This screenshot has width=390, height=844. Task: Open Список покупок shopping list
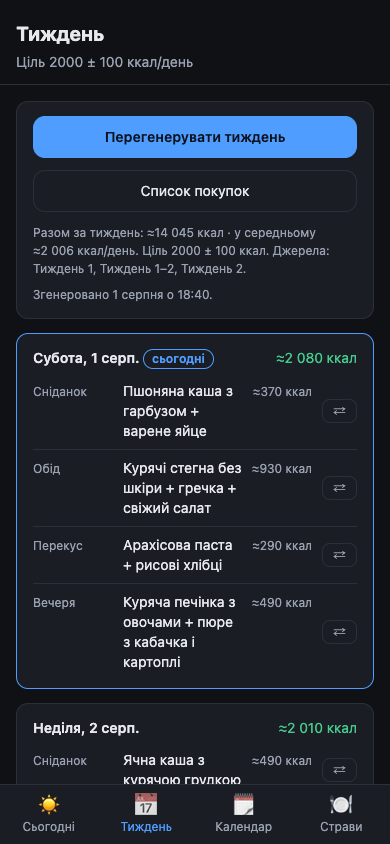point(195,191)
